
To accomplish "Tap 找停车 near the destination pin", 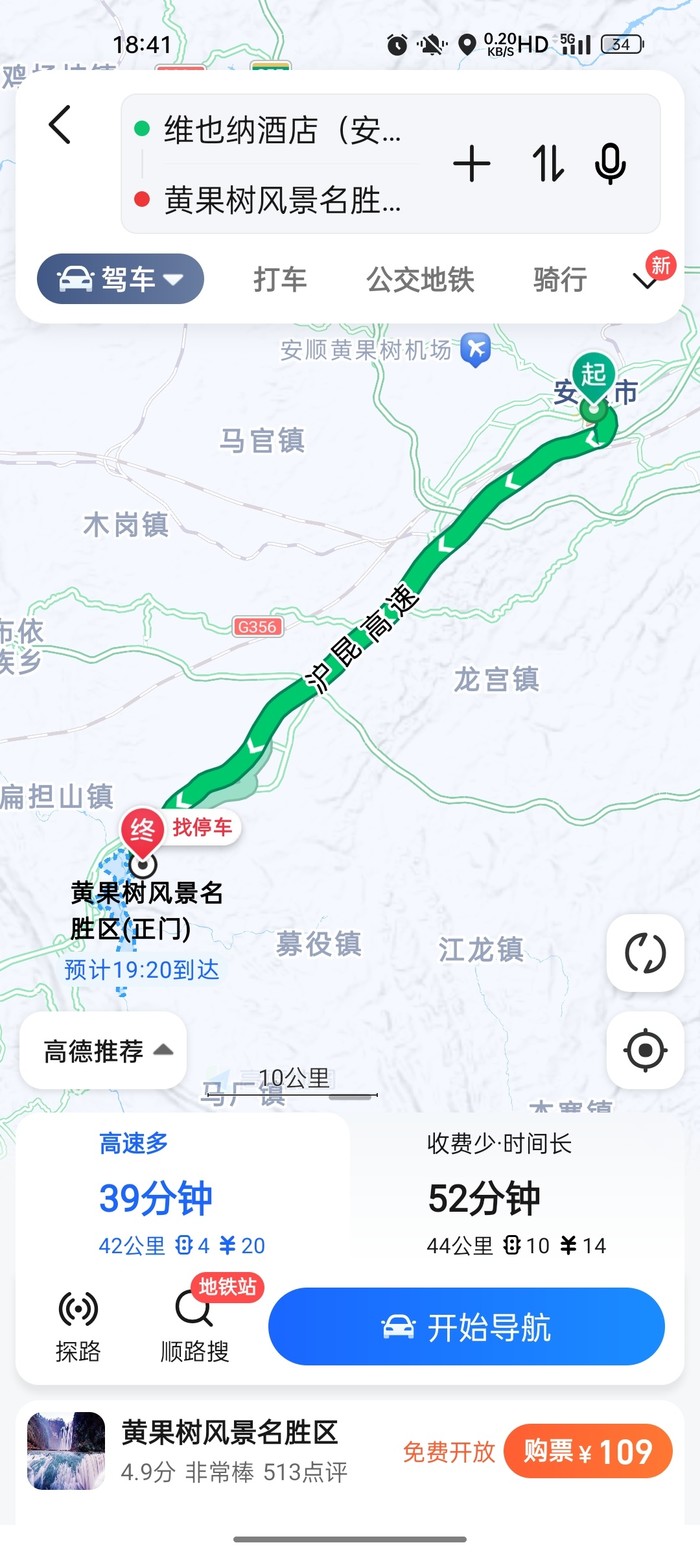I will tap(201, 827).
